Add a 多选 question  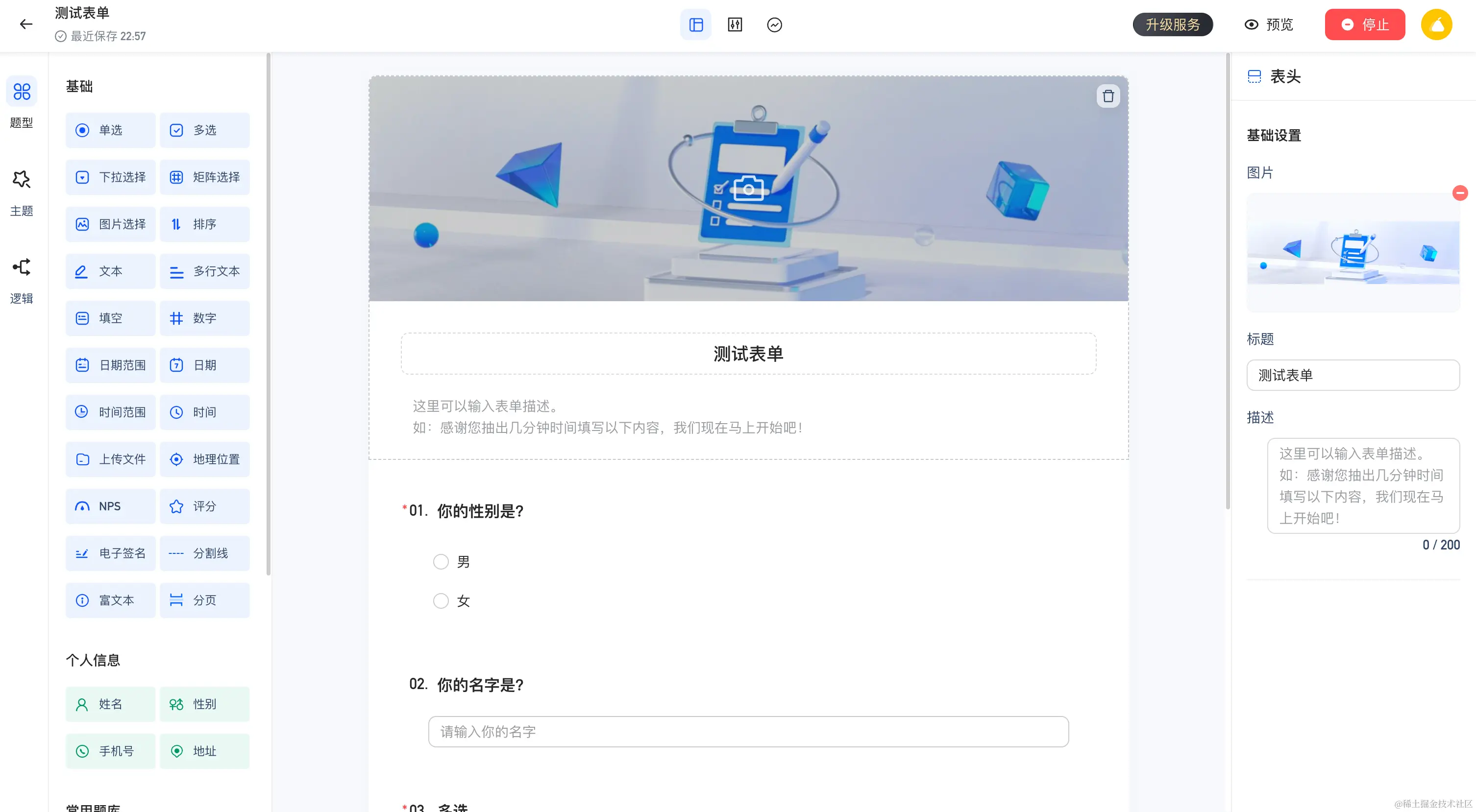[204, 130]
